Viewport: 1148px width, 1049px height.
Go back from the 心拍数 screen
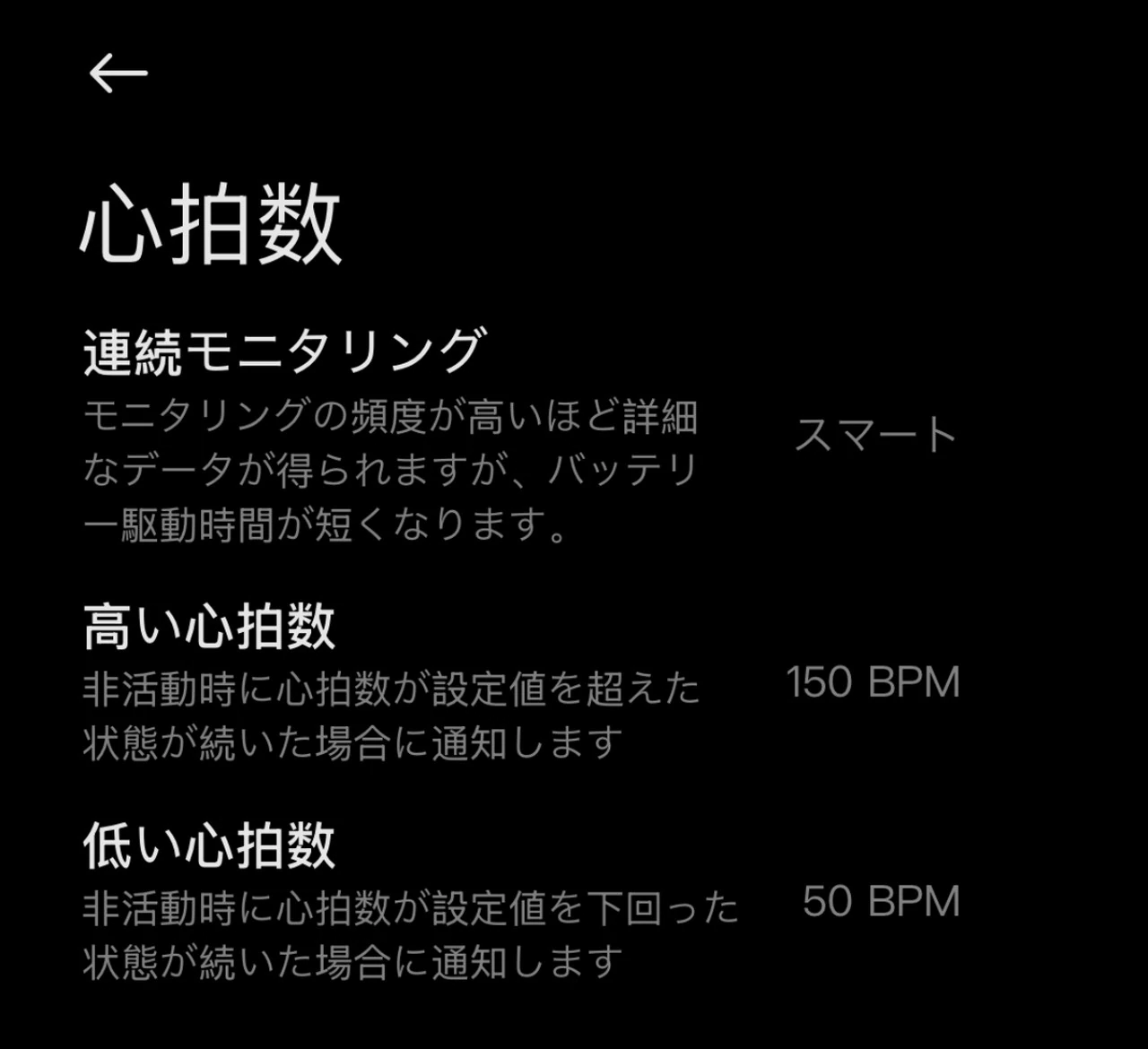118,73
